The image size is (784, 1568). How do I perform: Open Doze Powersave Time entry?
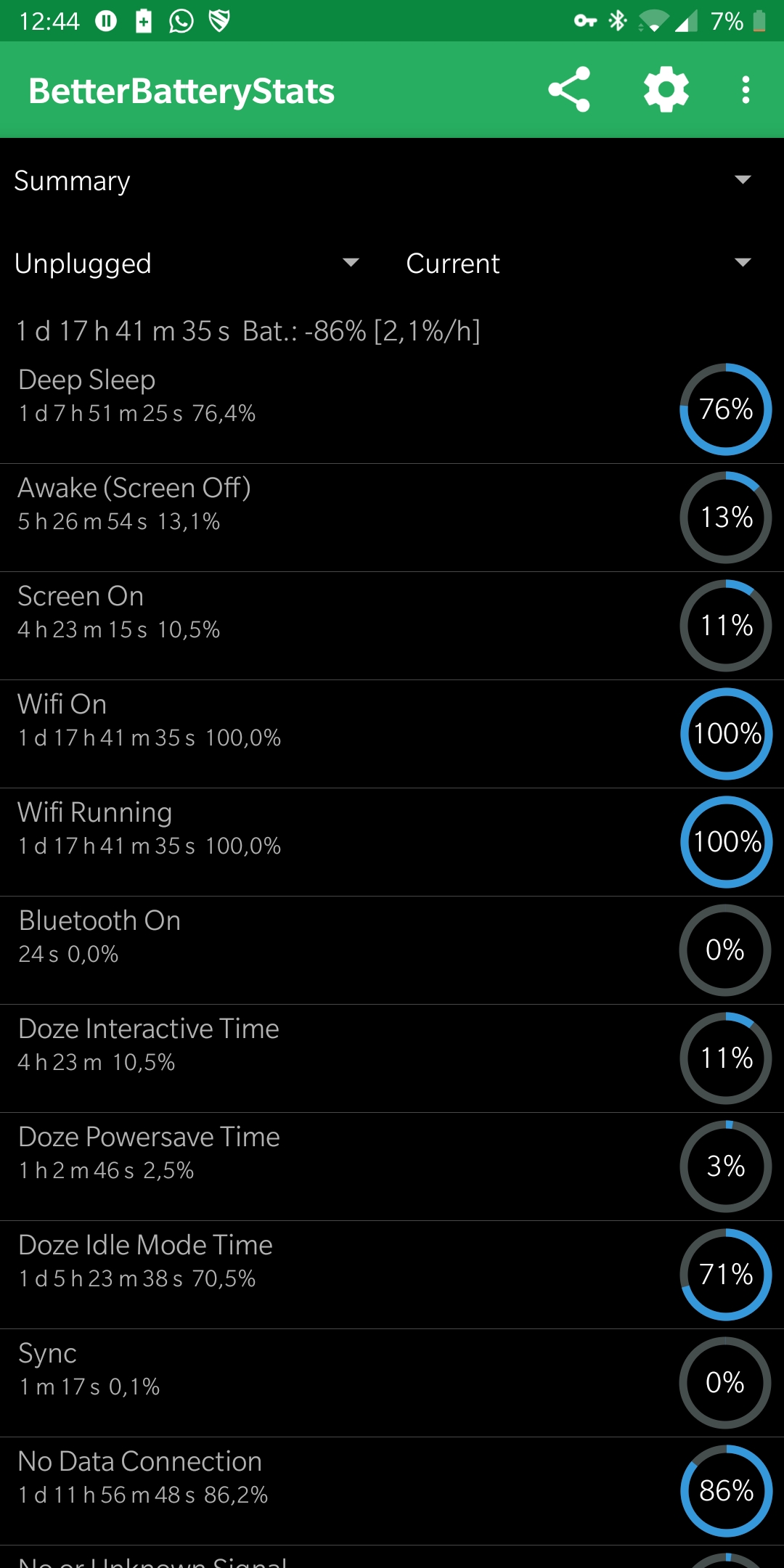pos(392,1167)
